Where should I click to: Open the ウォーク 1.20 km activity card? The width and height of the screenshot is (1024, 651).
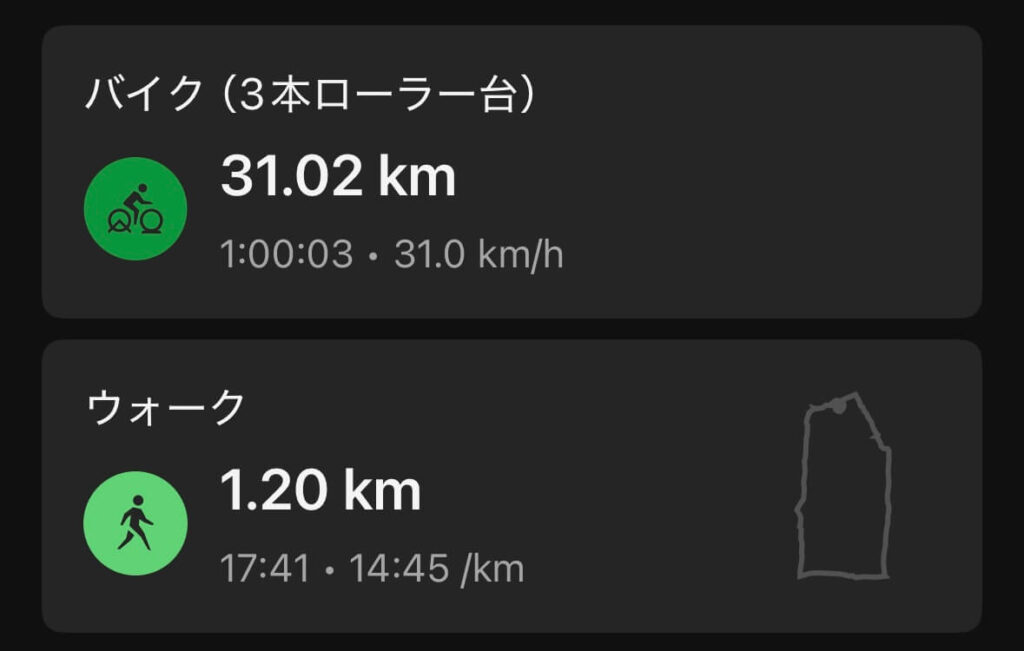pos(511,486)
